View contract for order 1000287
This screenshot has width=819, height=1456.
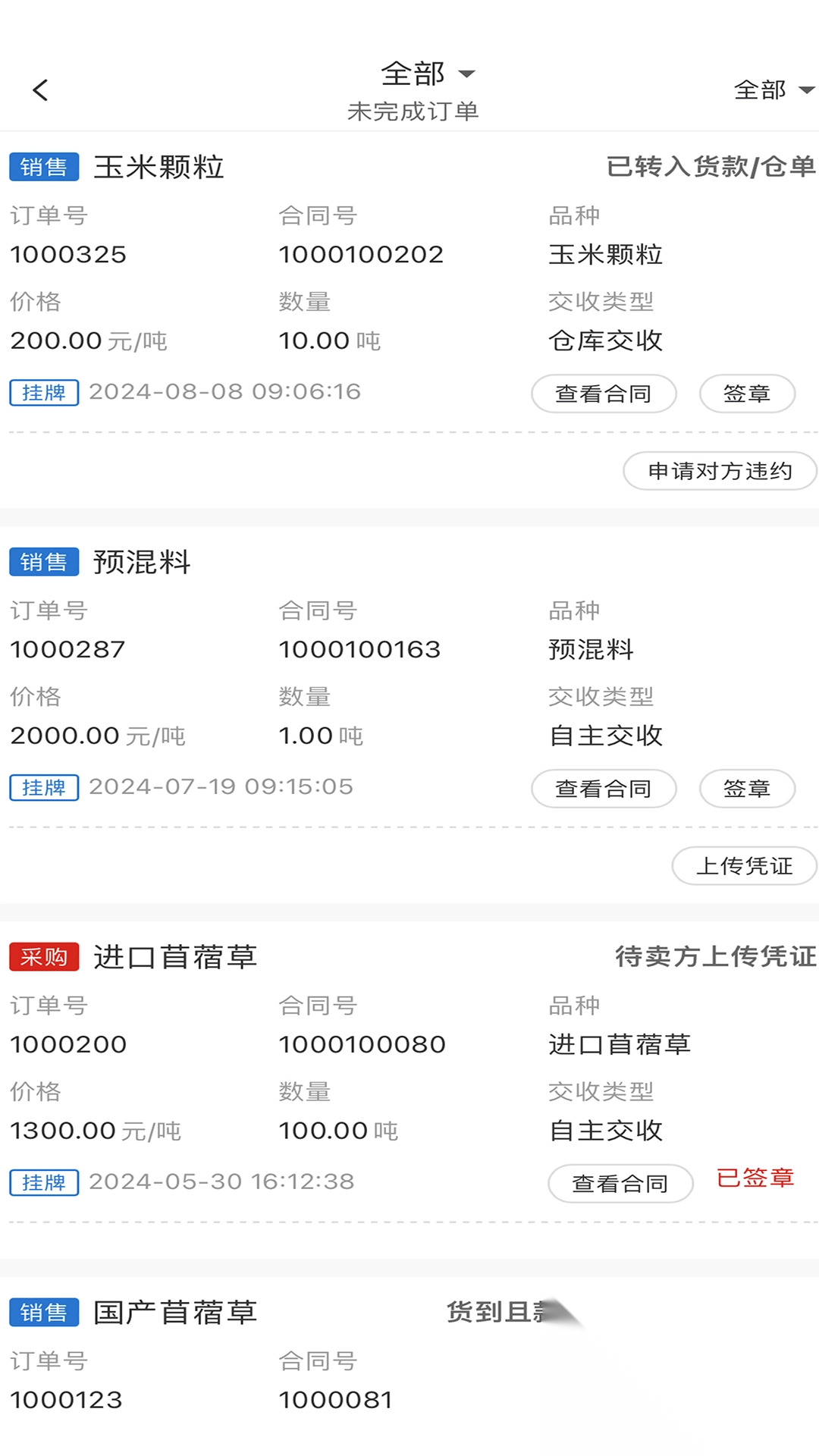603,789
